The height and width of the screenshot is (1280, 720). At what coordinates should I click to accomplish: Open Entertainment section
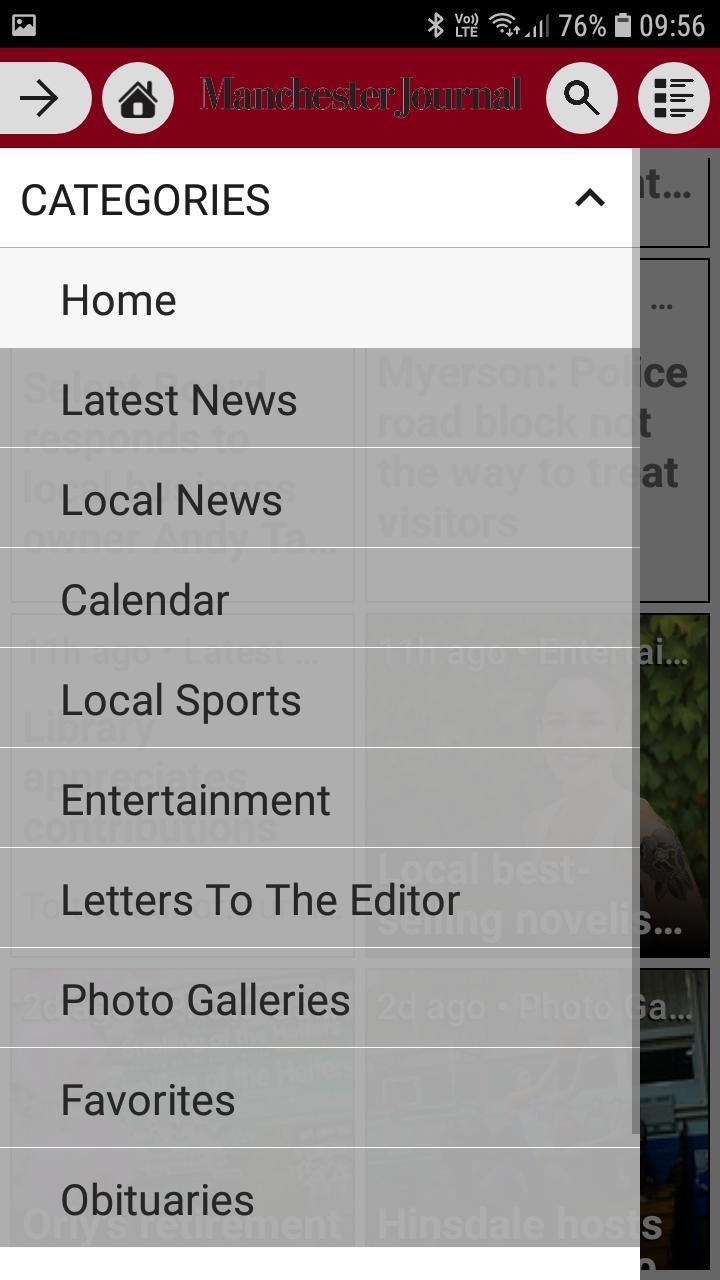[x=196, y=800]
